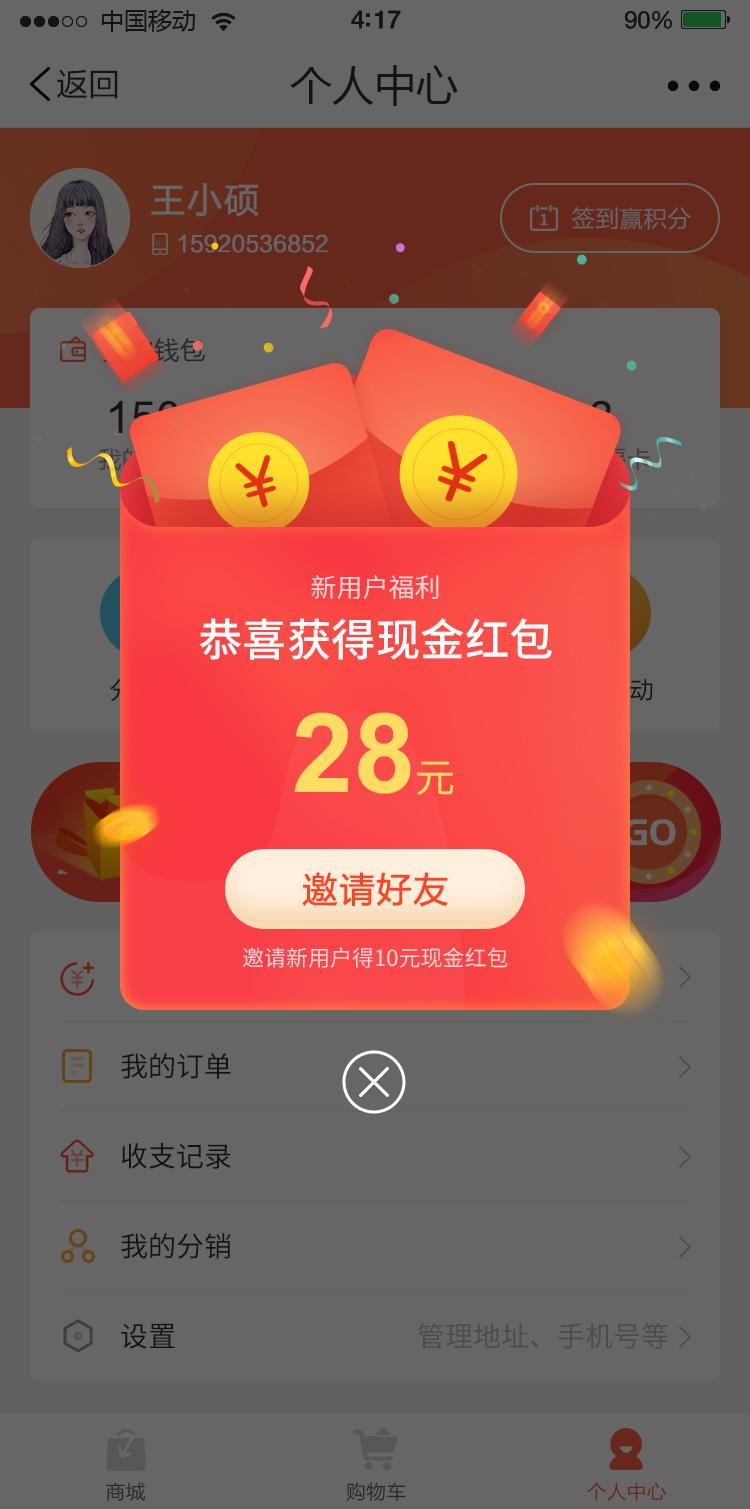Tap the 邀请好友 button

(374, 889)
